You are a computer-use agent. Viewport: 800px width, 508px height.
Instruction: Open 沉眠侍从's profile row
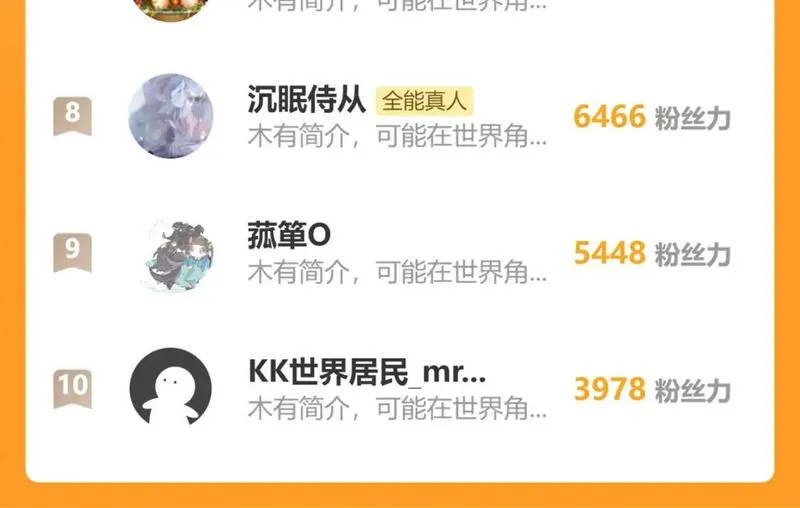[400, 116]
